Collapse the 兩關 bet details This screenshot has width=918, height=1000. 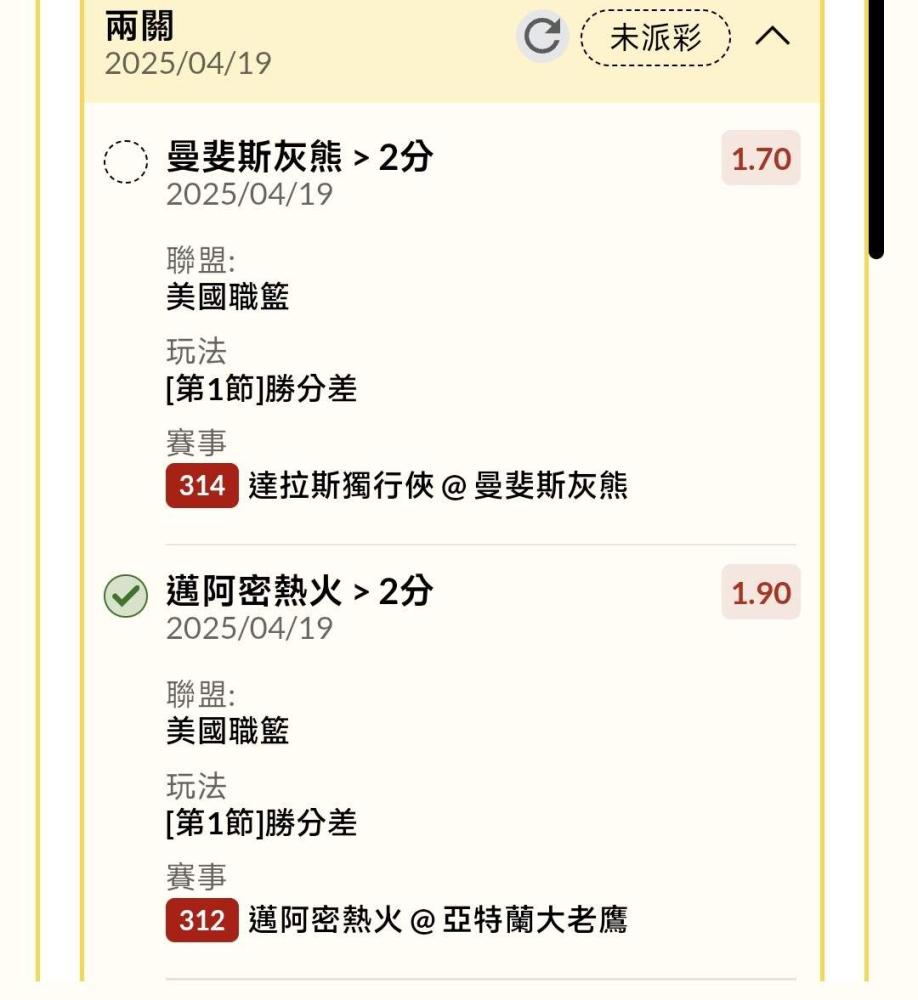(x=772, y=36)
